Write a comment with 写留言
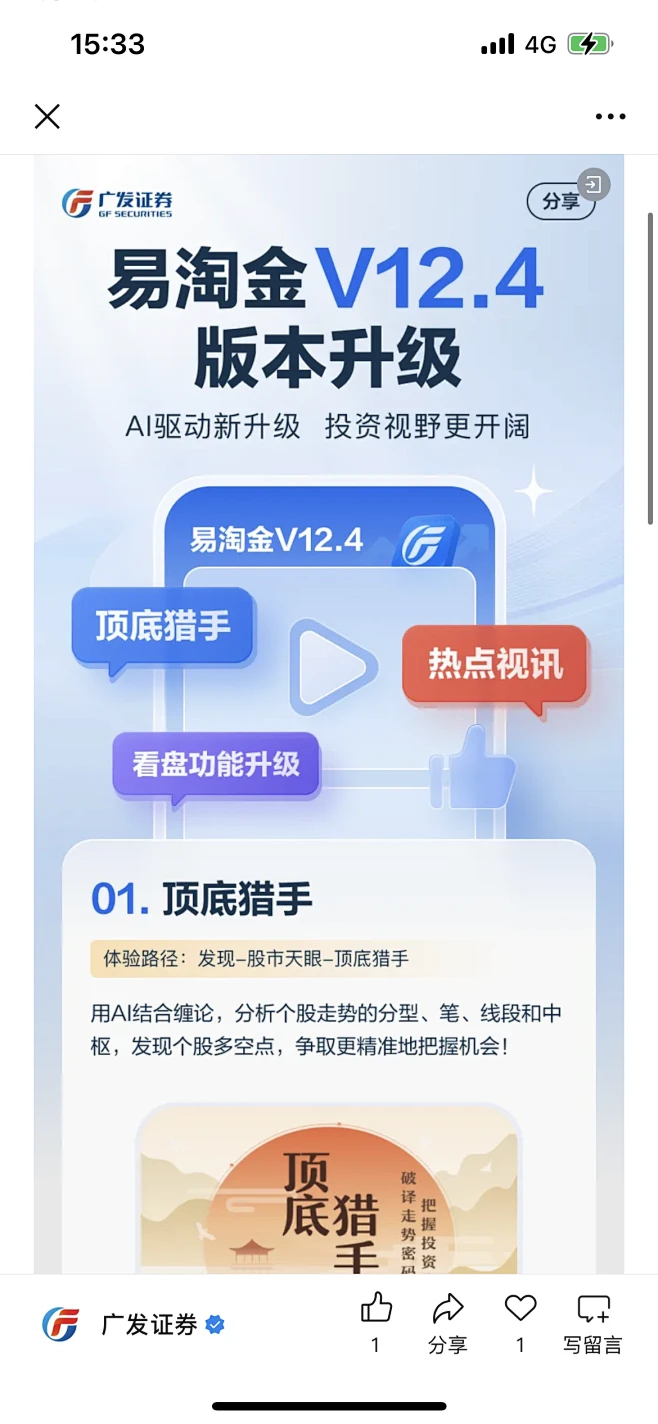The height and width of the screenshot is (1424, 658). [x=593, y=1322]
